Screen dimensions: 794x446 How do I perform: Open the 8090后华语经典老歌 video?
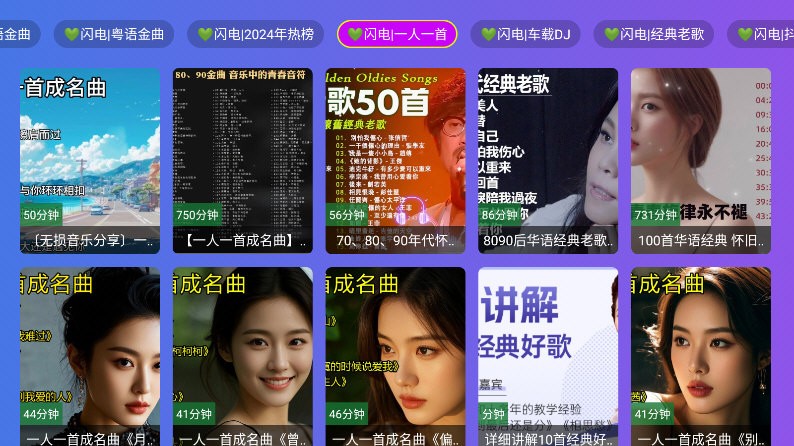(x=548, y=160)
